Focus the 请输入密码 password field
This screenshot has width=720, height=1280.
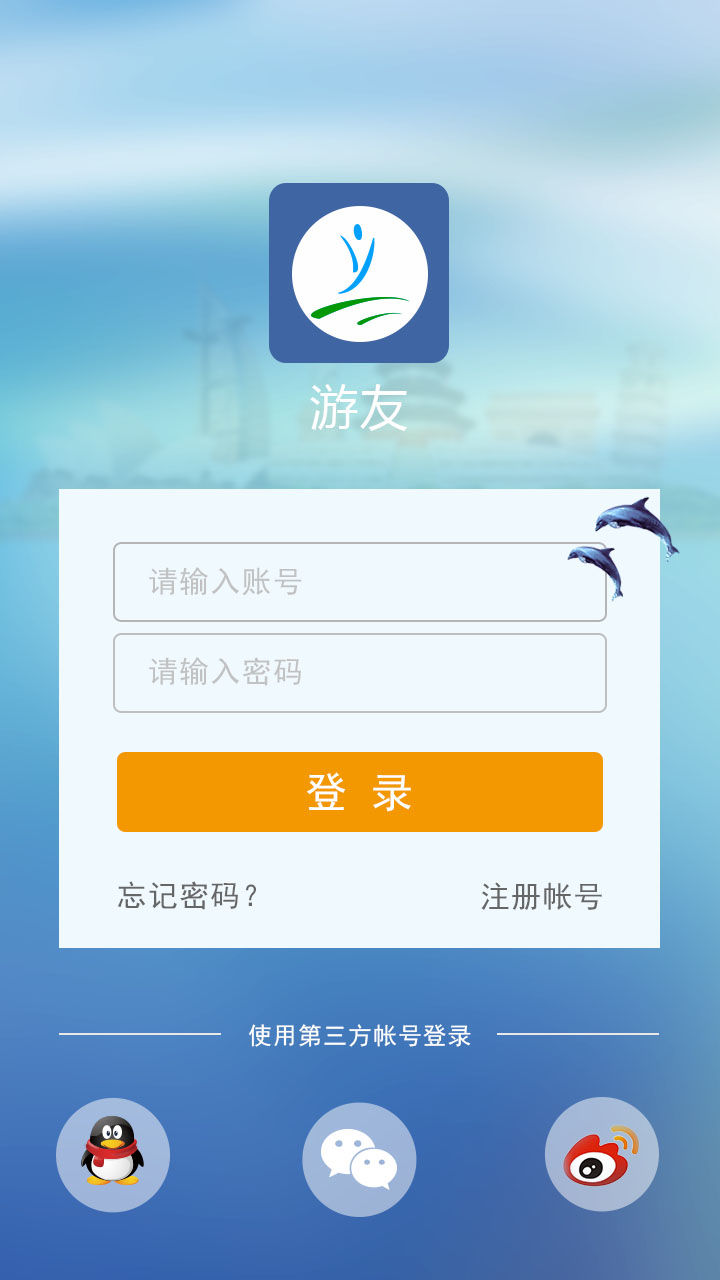pos(360,672)
